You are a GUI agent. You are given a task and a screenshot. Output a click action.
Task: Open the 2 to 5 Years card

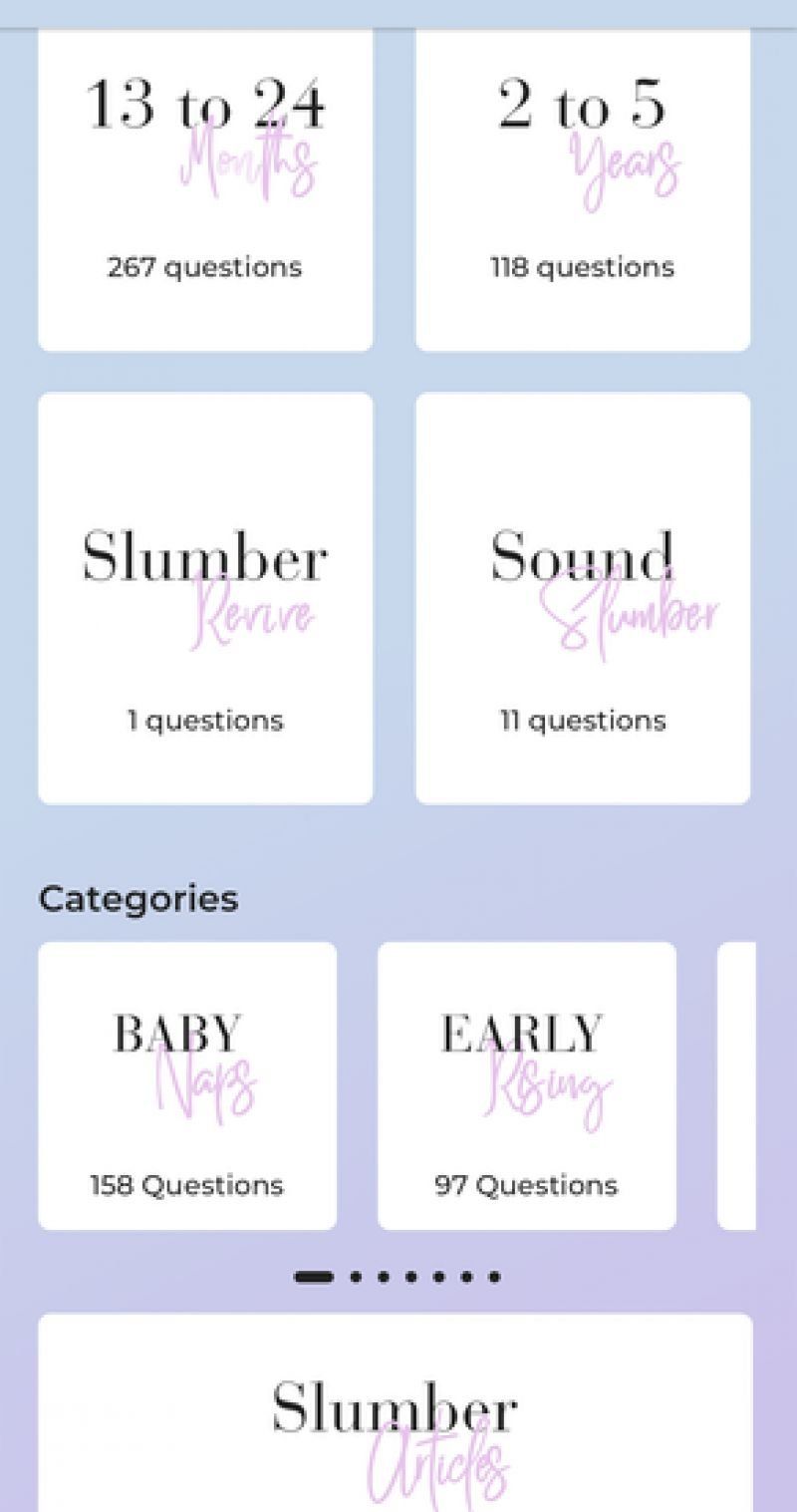[583, 189]
